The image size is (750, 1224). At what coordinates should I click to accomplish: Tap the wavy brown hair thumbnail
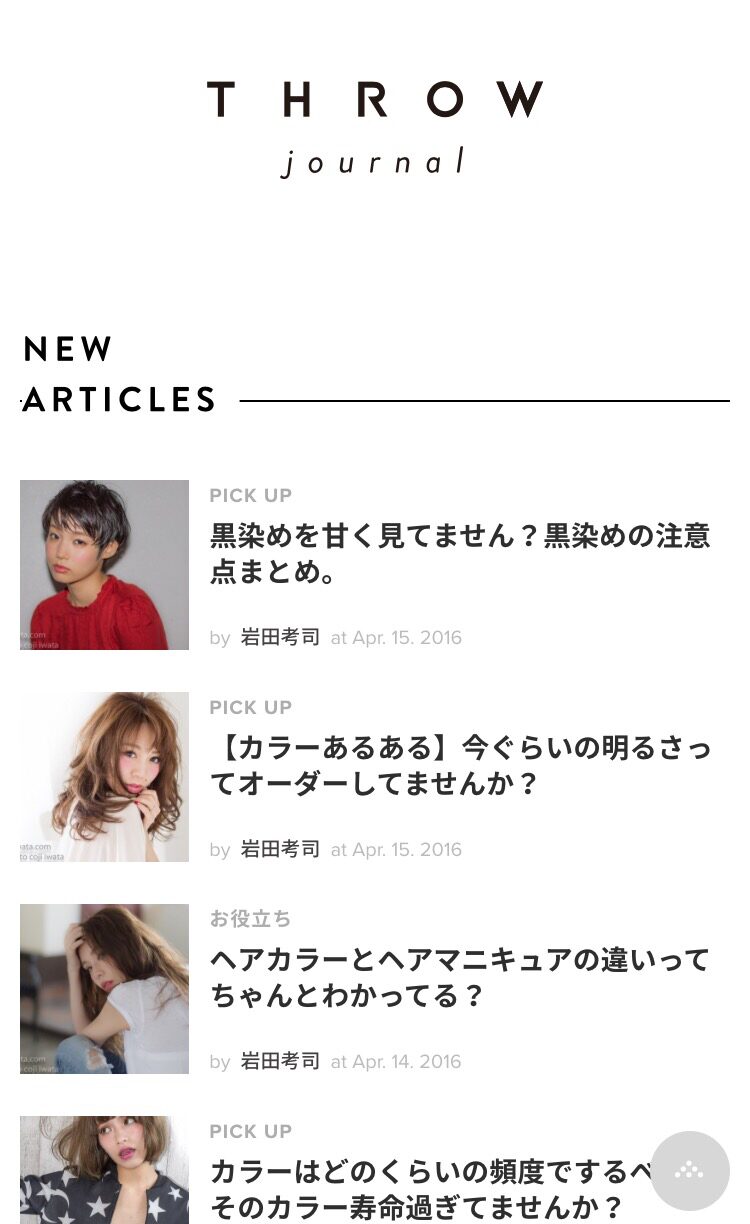(x=104, y=777)
